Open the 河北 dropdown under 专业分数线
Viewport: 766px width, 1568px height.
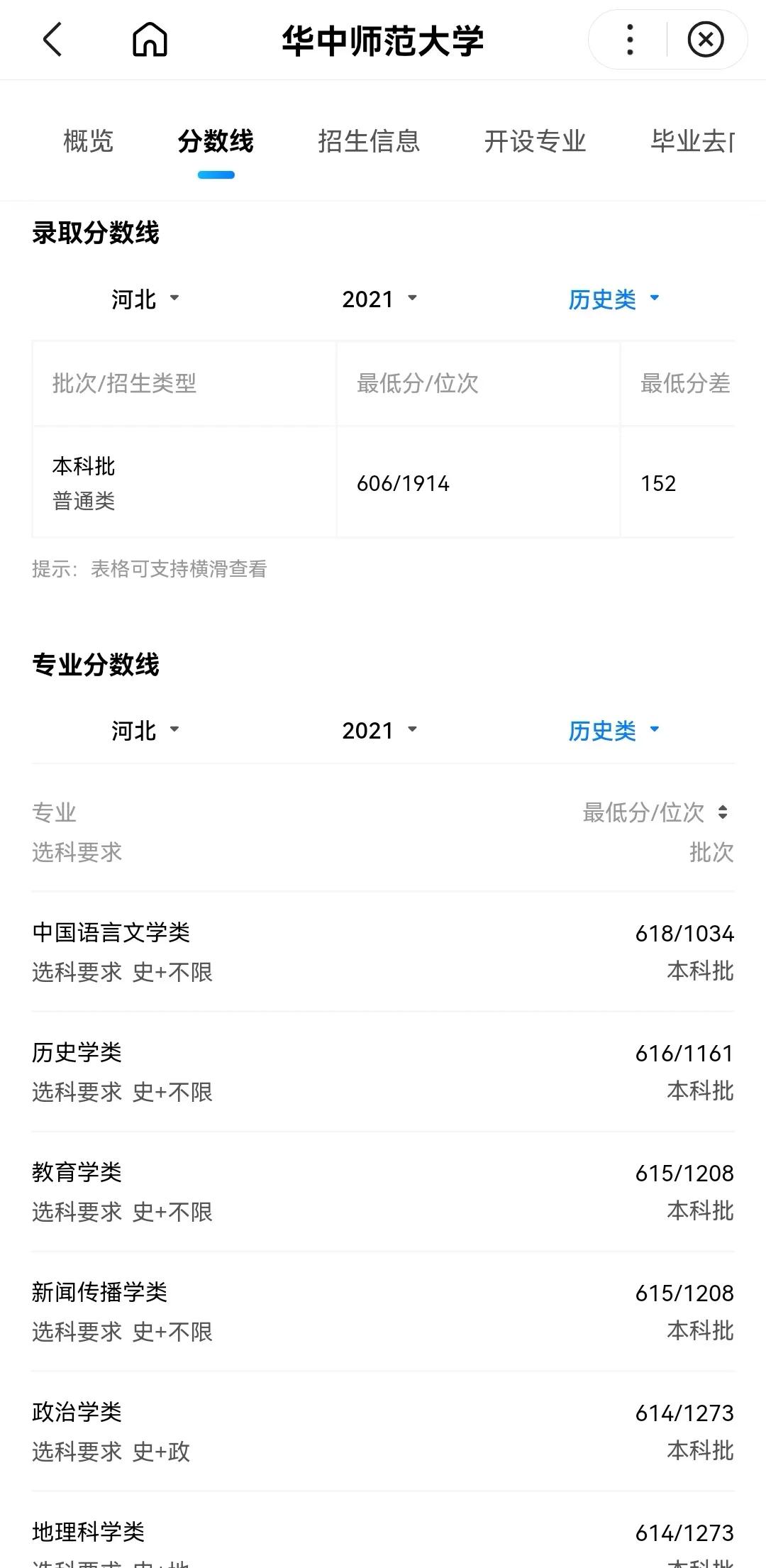(x=144, y=730)
